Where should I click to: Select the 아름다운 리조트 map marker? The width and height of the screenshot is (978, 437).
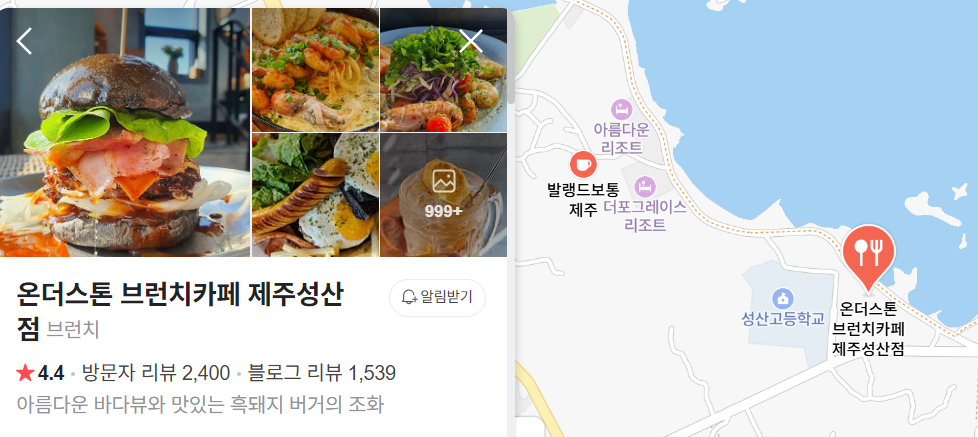[x=621, y=108]
